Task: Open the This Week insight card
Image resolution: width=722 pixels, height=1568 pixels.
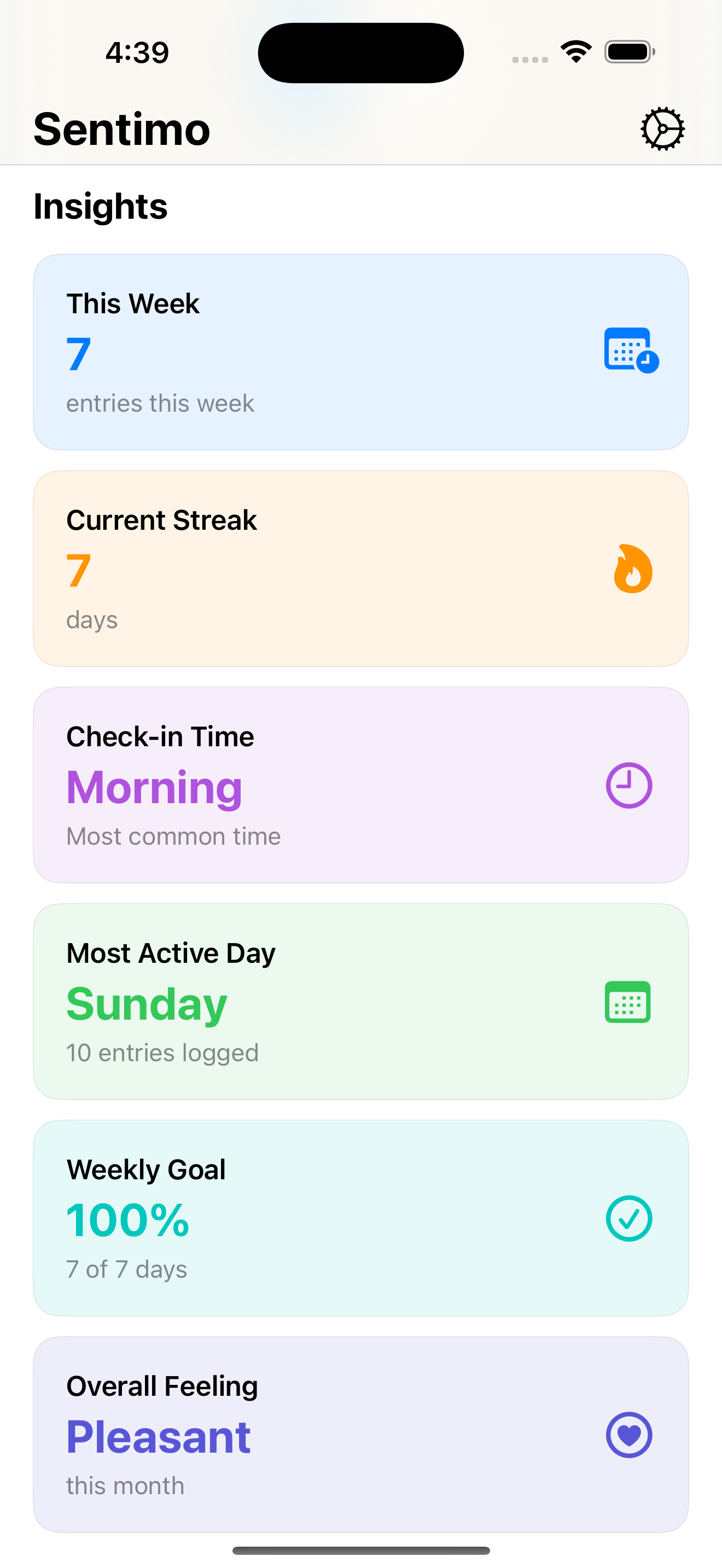Action: [360, 352]
